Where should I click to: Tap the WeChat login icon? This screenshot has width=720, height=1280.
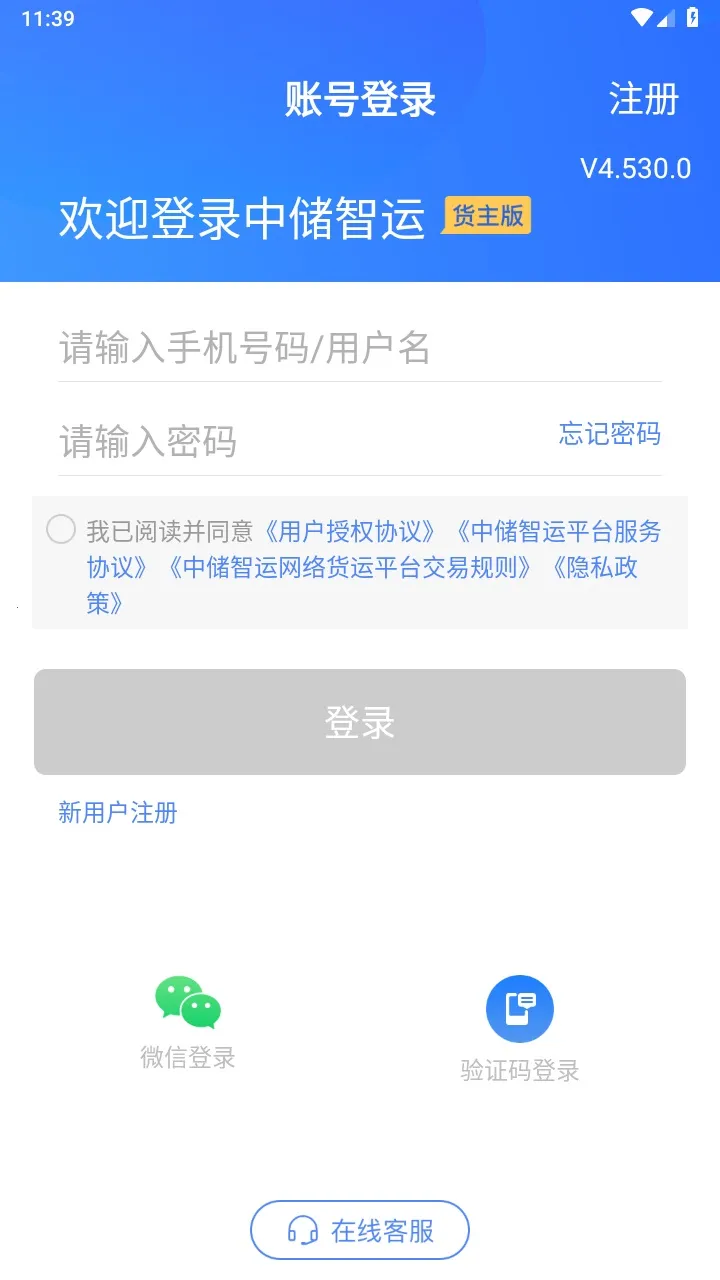point(188,1005)
